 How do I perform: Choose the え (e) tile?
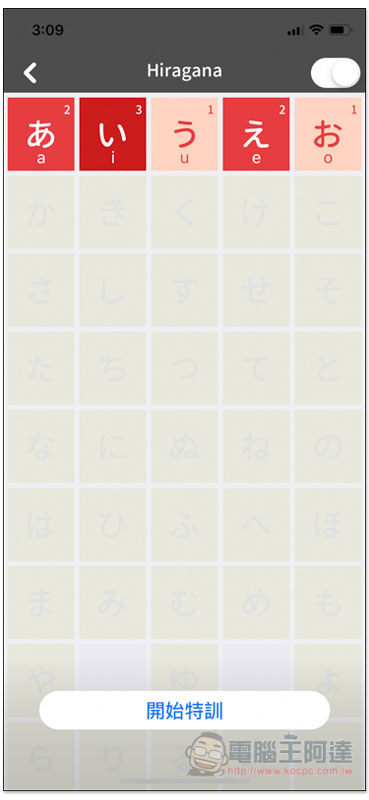coord(256,134)
